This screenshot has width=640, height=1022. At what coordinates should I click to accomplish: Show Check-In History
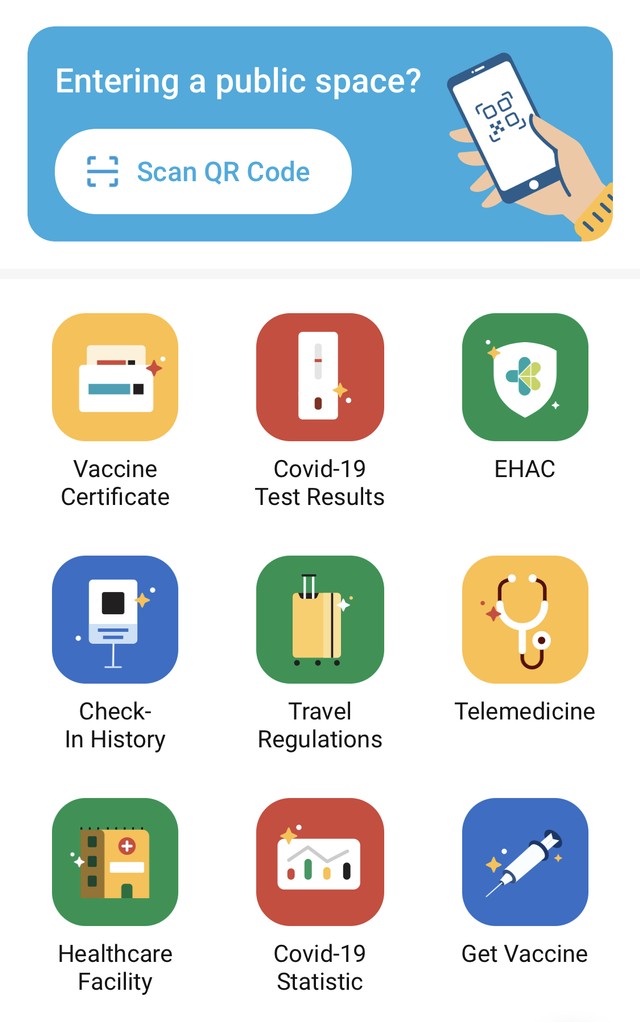point(115,619)
